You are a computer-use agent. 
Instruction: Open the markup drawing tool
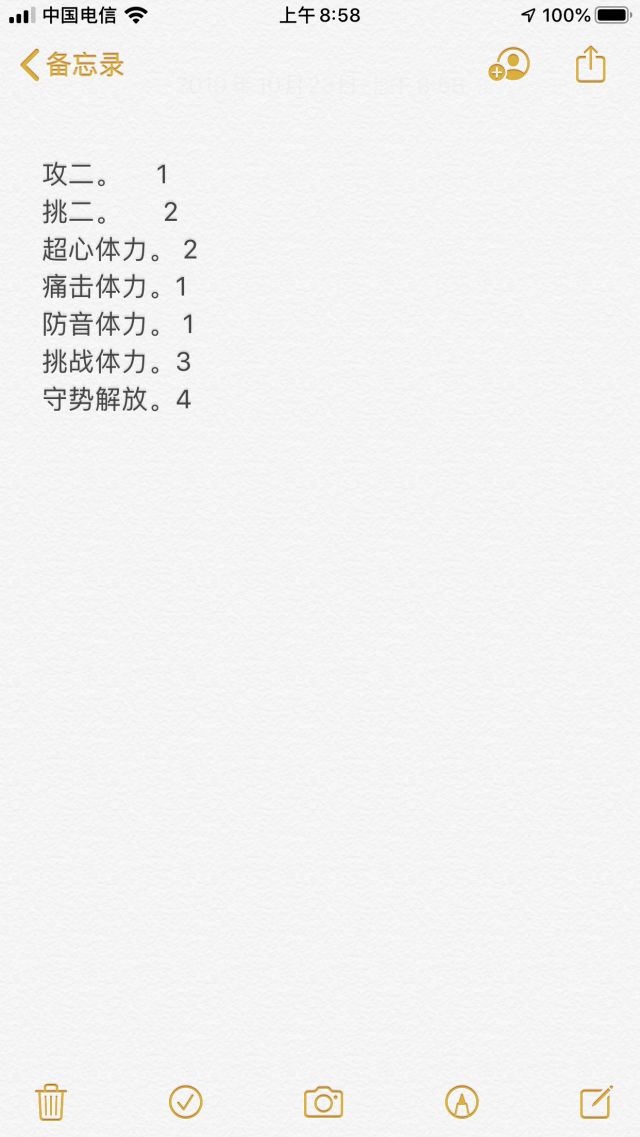(461, 1102)
